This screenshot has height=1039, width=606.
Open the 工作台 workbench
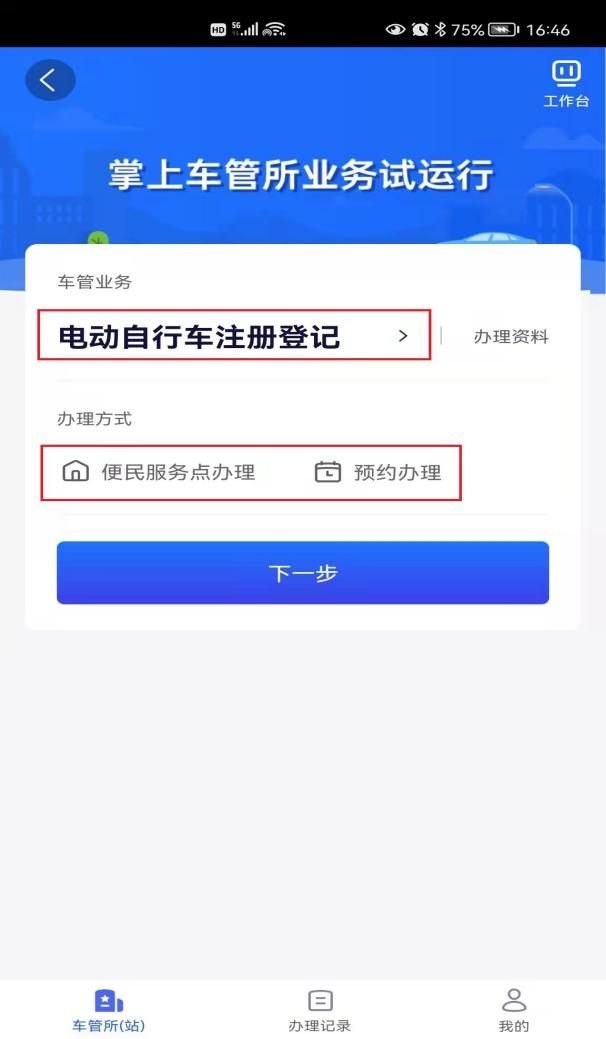coord(566,84)
